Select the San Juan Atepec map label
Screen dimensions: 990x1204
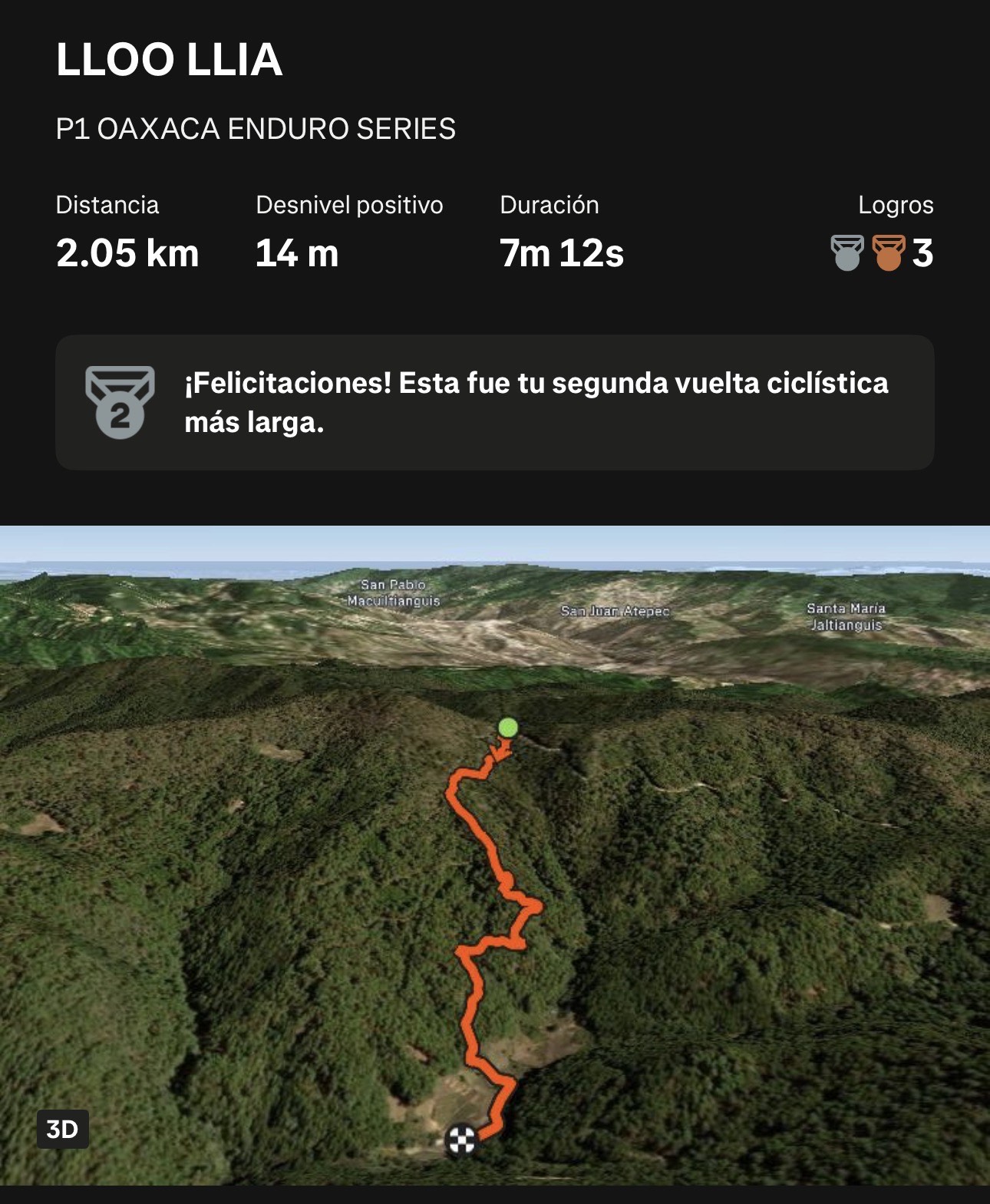click(x=616, y=612)
